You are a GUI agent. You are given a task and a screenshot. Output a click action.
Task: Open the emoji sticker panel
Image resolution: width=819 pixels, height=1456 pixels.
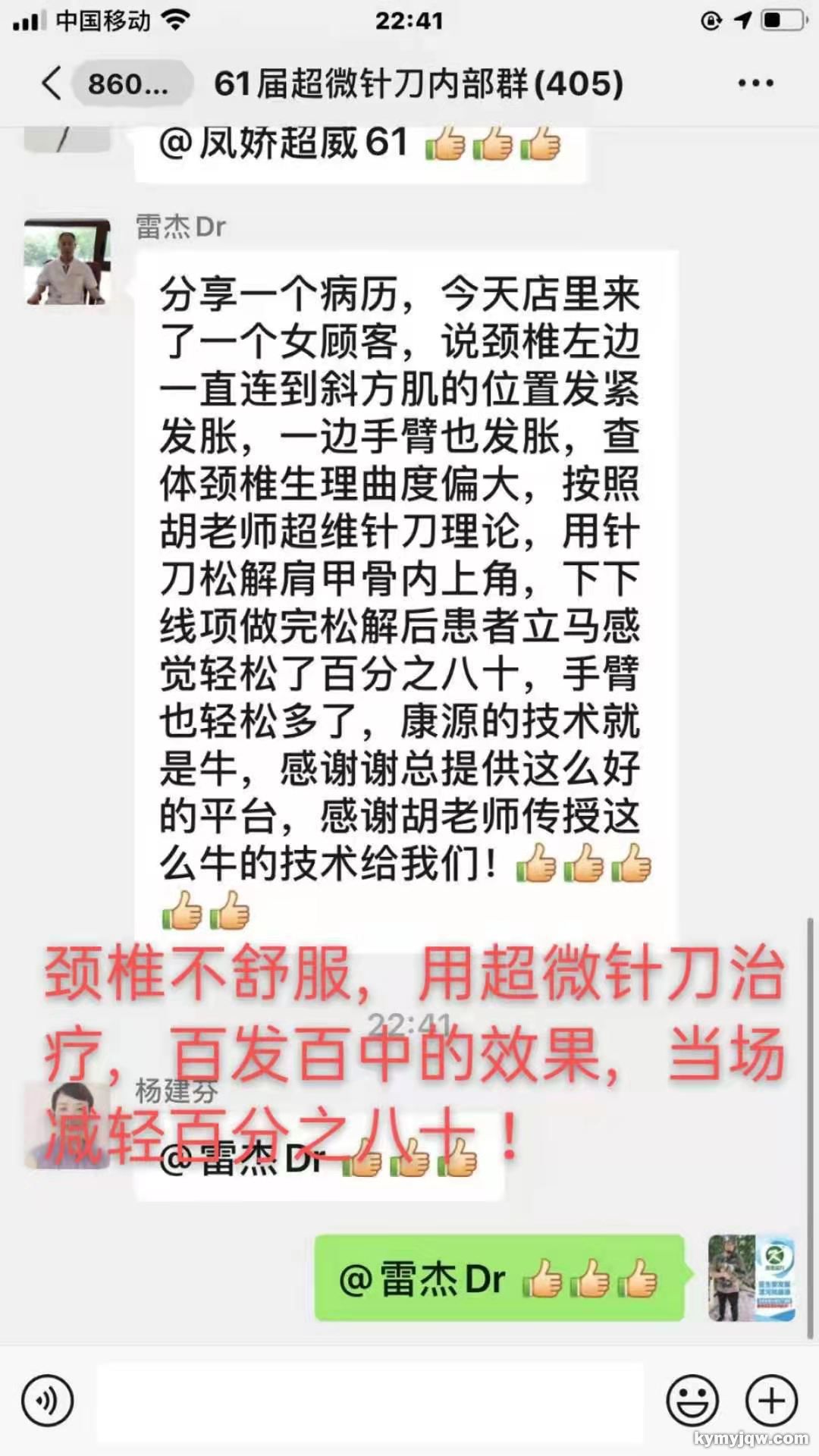pos(692,1400)
